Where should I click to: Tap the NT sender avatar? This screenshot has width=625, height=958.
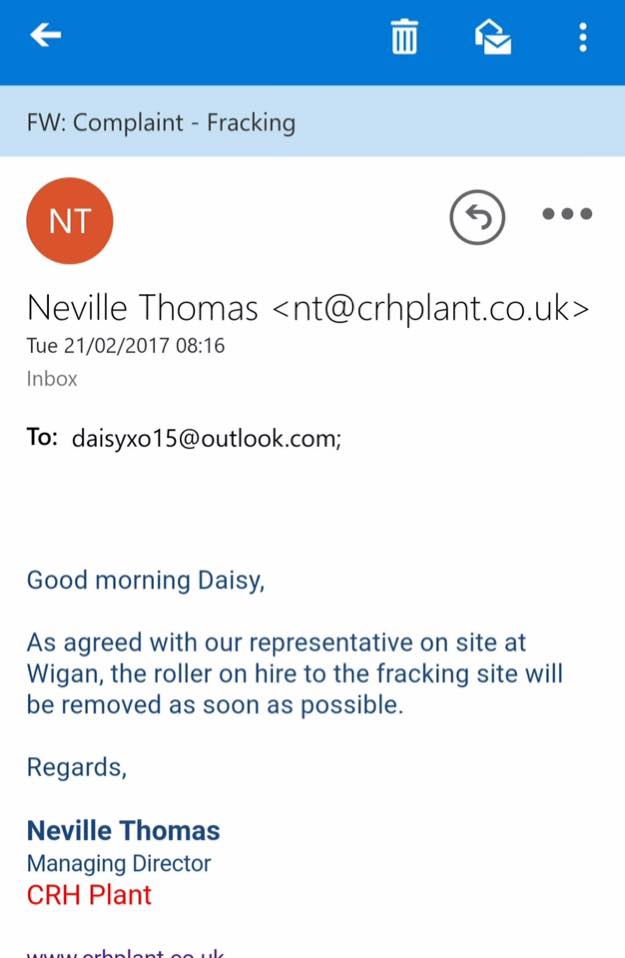[x=70, y=221]
